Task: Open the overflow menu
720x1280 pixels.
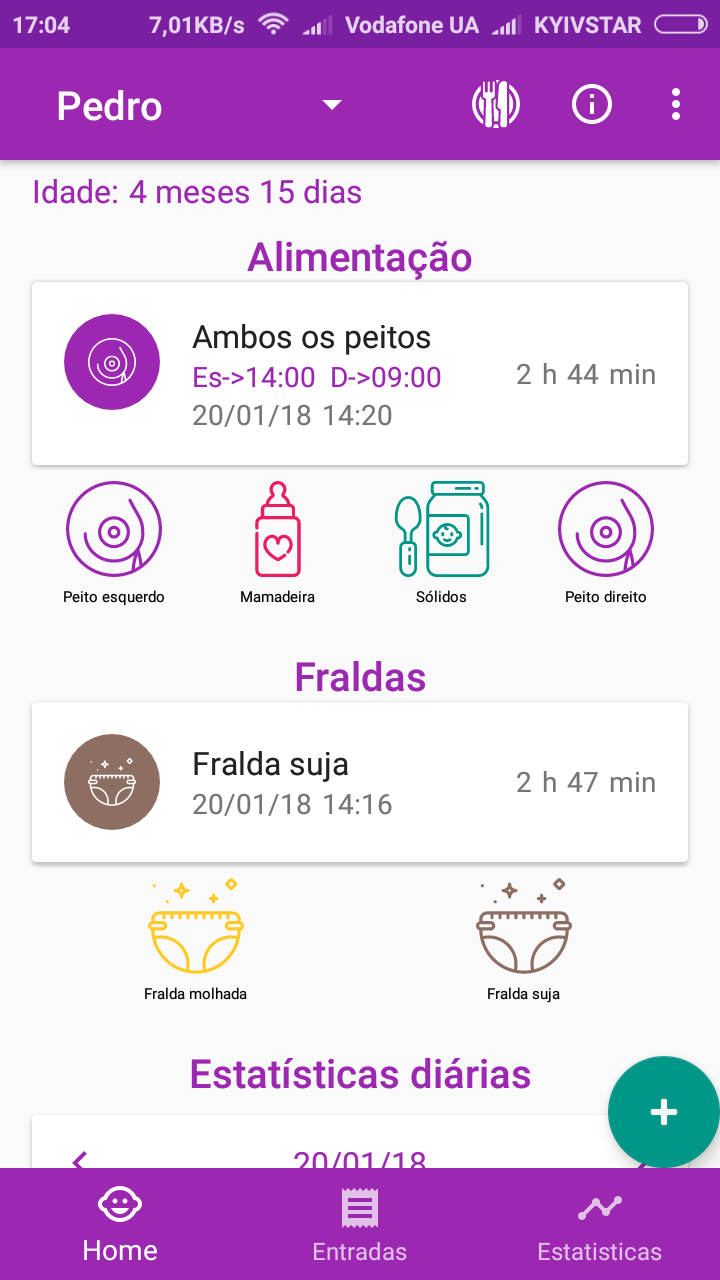Action: pyautogui.click(x=677, y=104)
